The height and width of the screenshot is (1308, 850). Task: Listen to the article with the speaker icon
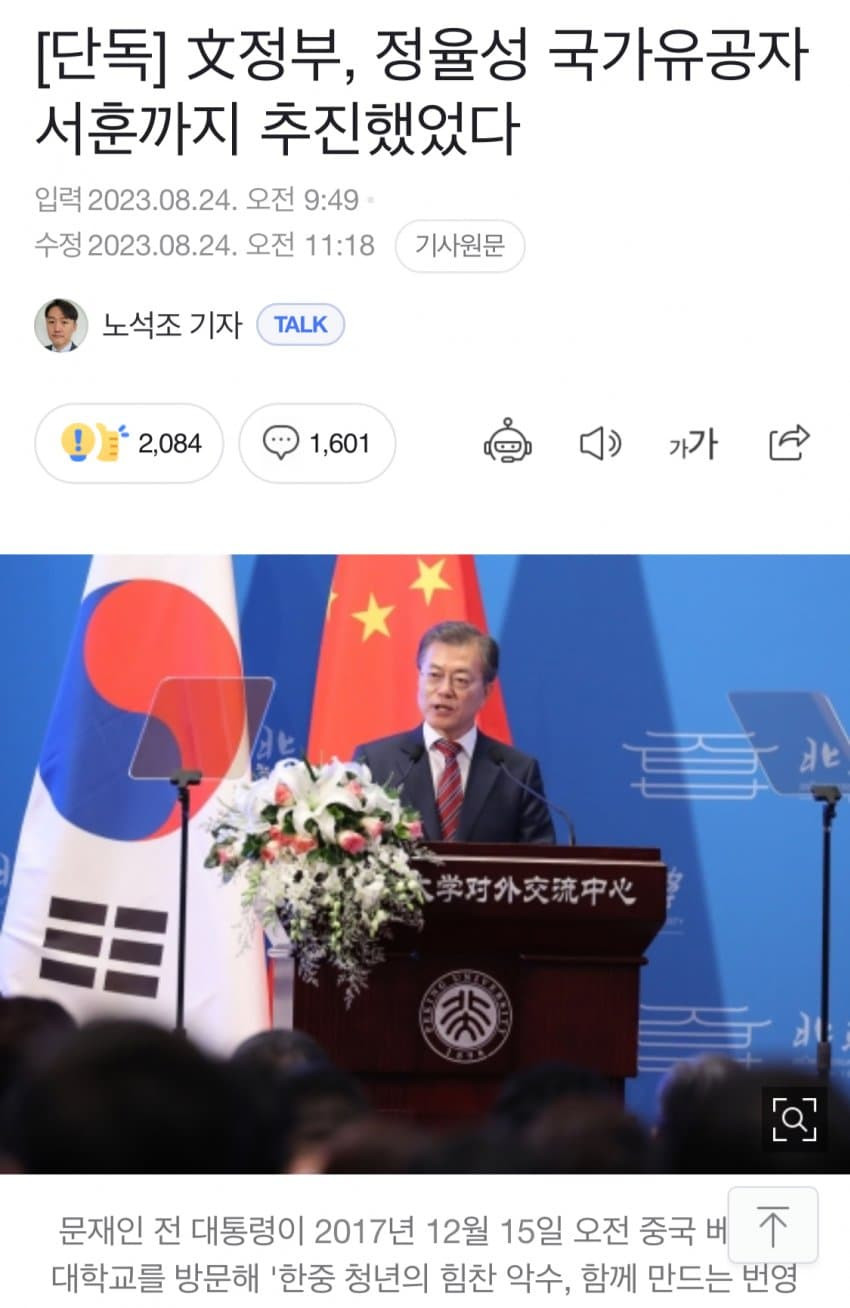pyautogui.click(x=600, y=443)
